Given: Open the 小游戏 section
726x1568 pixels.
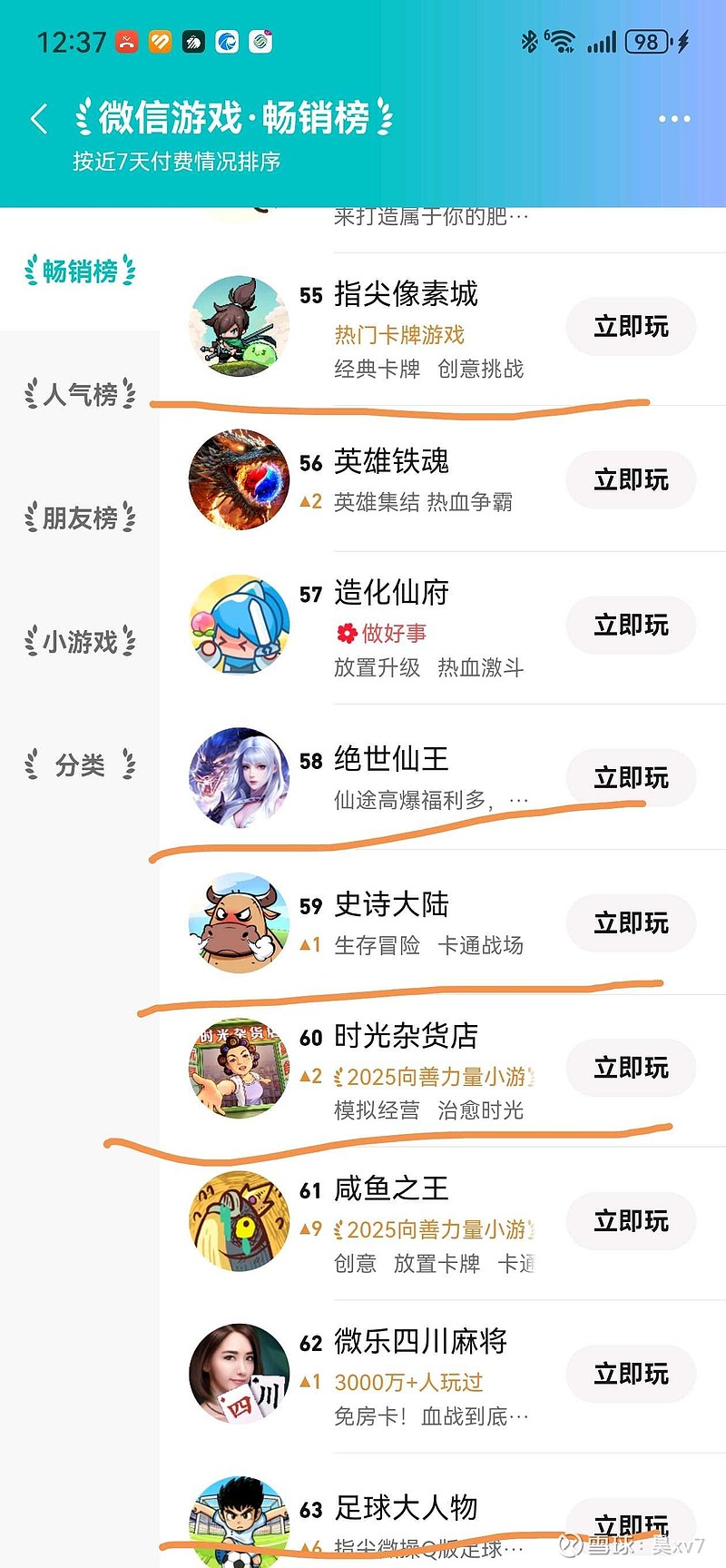Looking at the screenshot, I should (80, 642).
